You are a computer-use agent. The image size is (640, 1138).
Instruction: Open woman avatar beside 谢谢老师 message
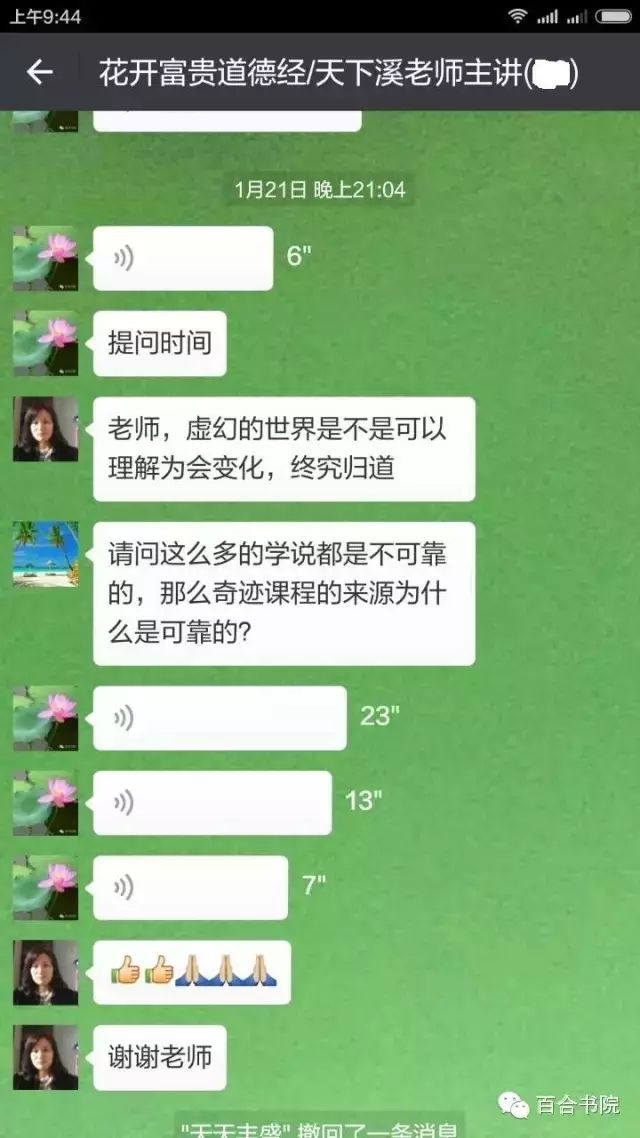click(x=45, y=1057)
